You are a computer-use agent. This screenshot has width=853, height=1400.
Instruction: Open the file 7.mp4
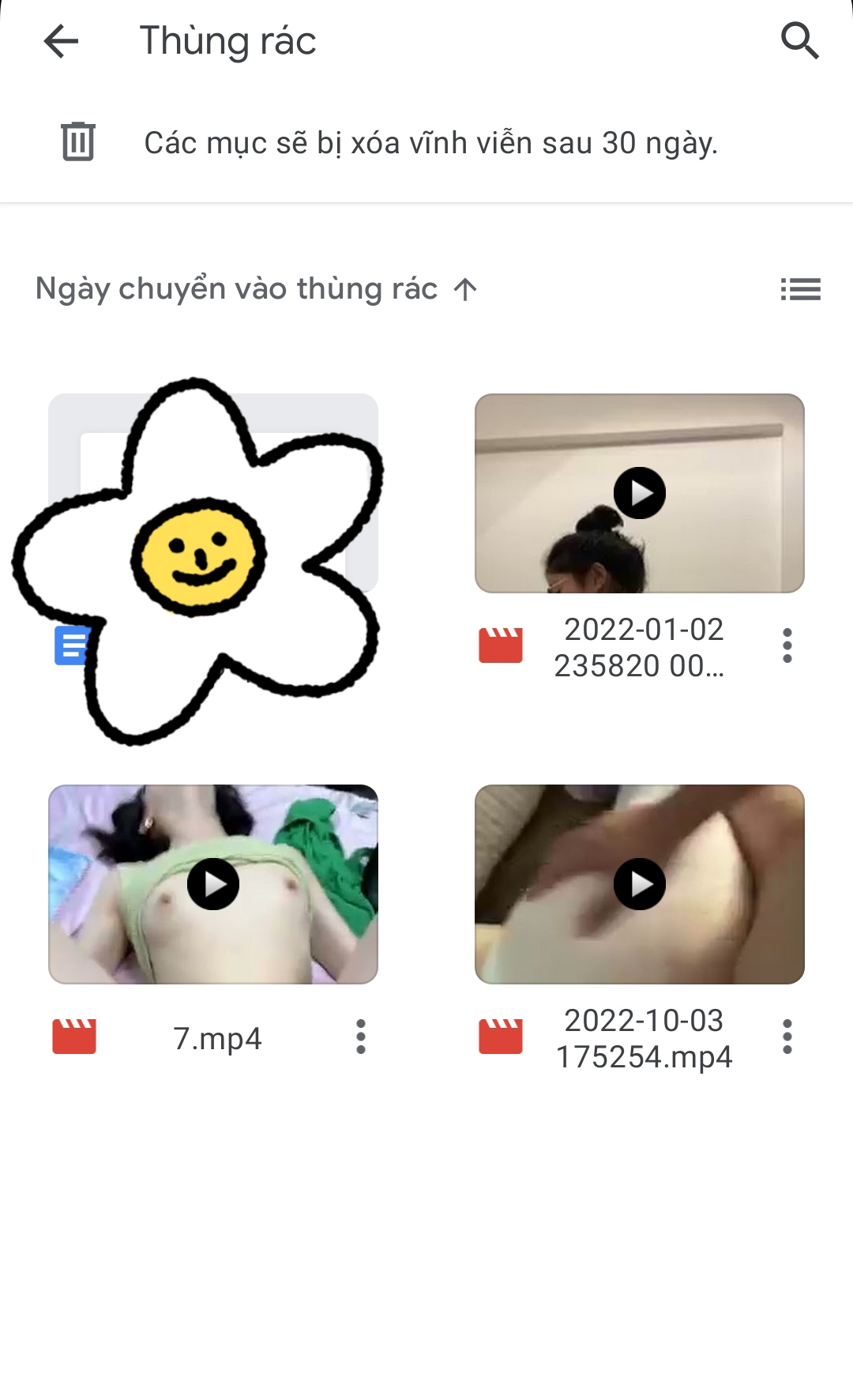tap(212, 883)
